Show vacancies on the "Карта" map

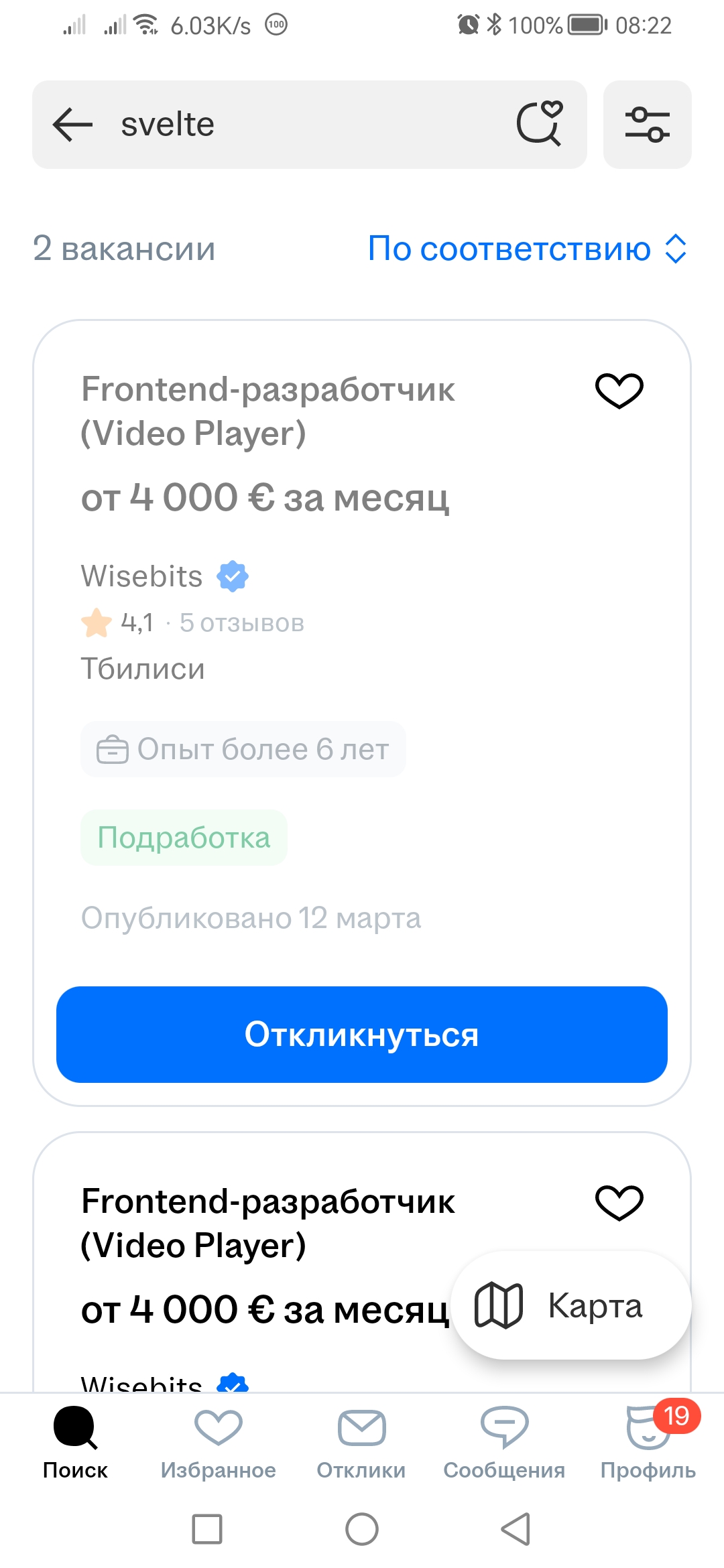pyautogui.click(x=571, y=1305)
